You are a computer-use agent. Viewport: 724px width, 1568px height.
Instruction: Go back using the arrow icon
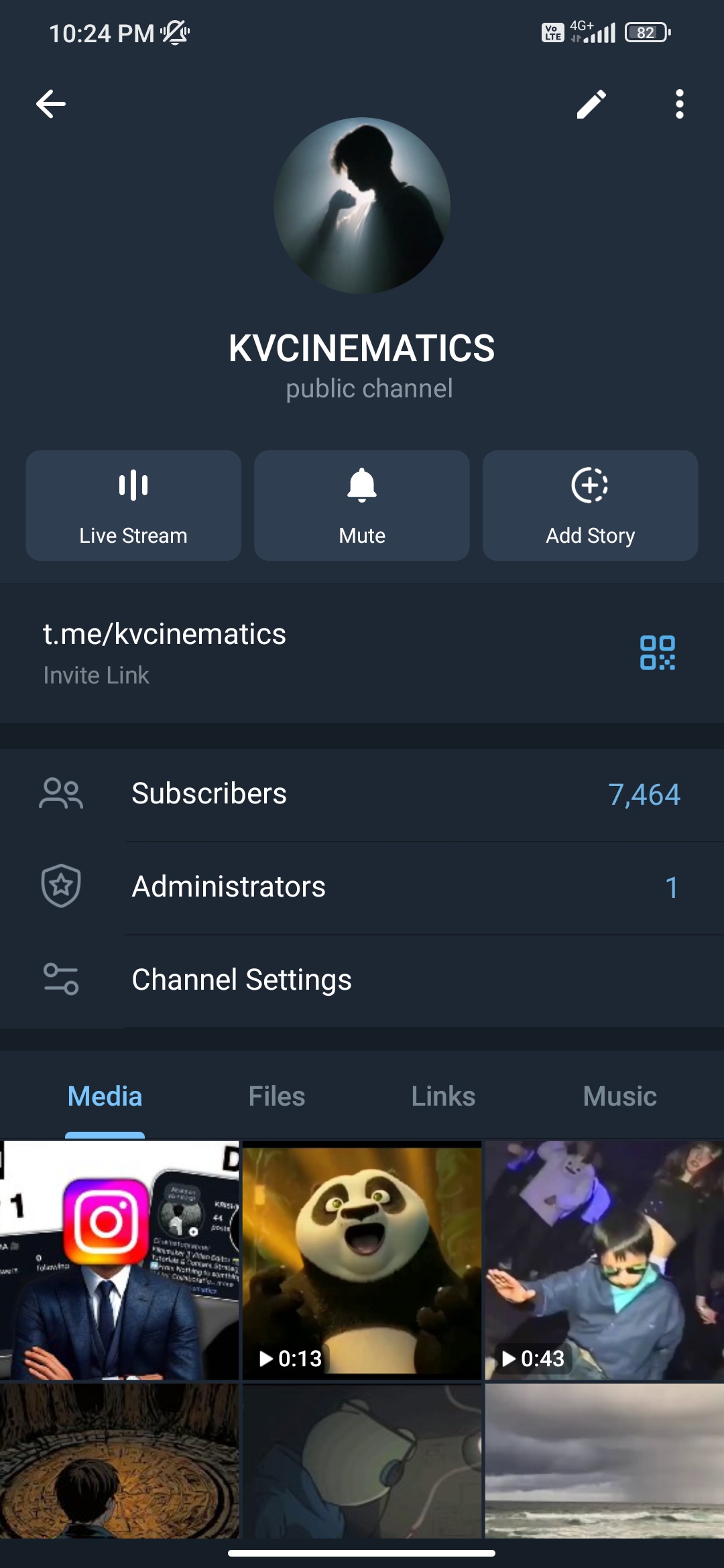[51, 104]
